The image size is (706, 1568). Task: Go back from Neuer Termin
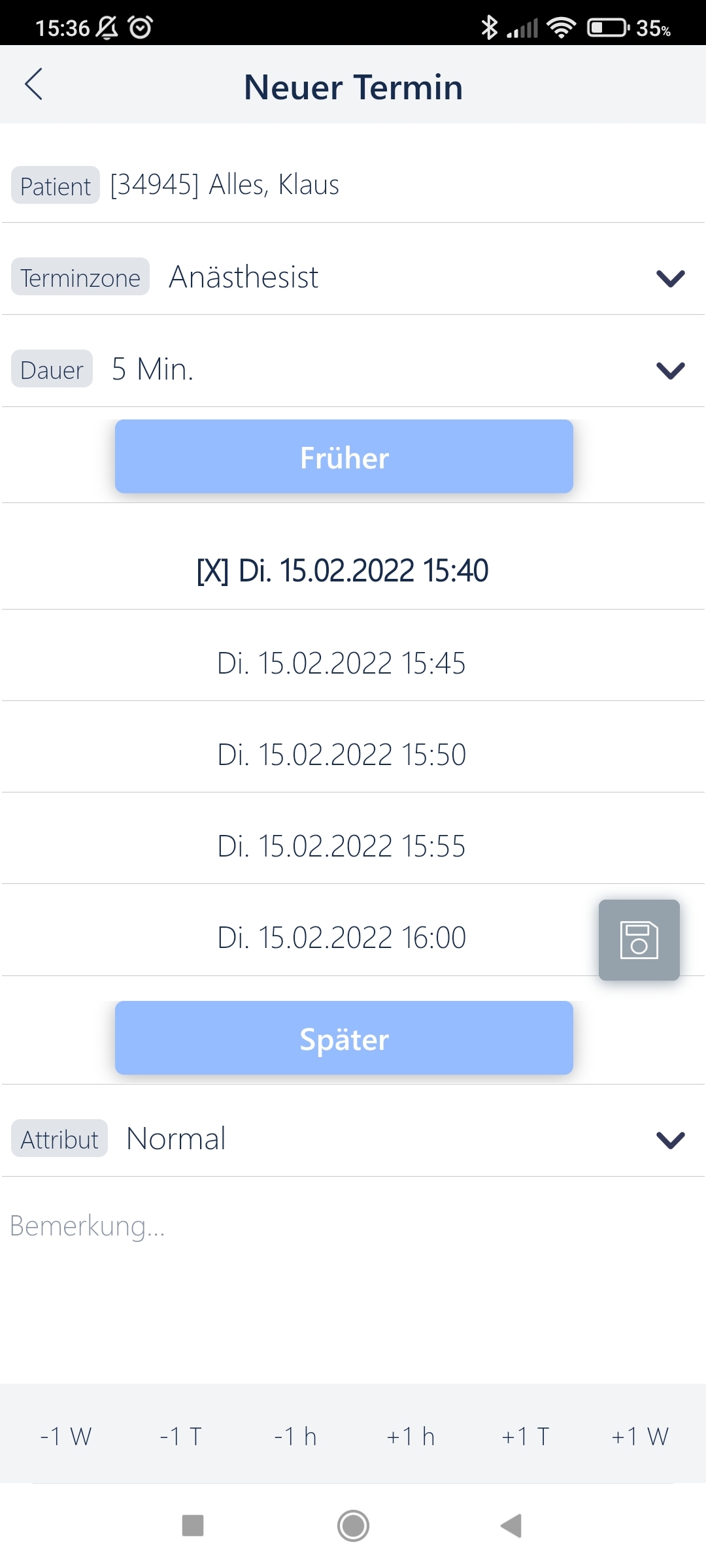click(34, 84)
